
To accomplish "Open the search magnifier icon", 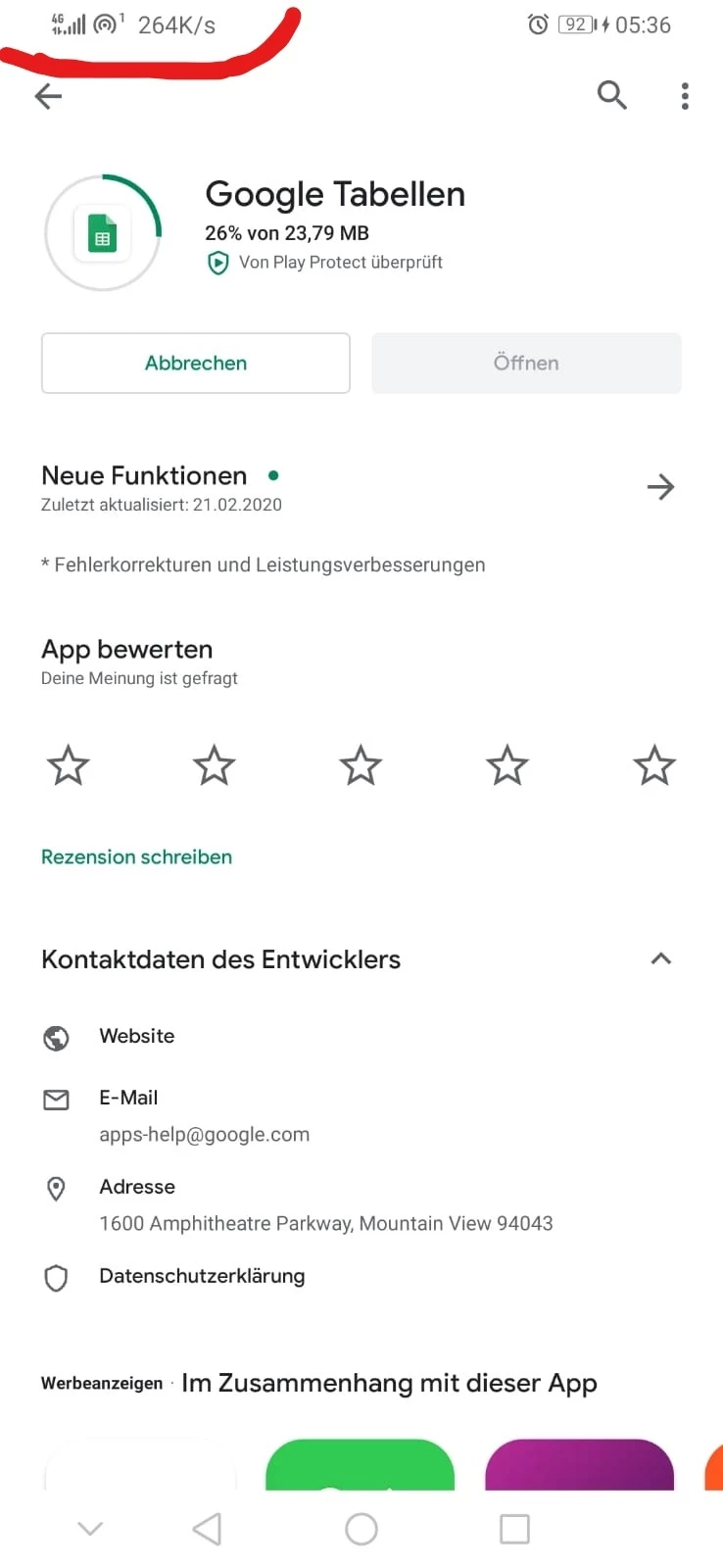I will click(x=611, y=95).
